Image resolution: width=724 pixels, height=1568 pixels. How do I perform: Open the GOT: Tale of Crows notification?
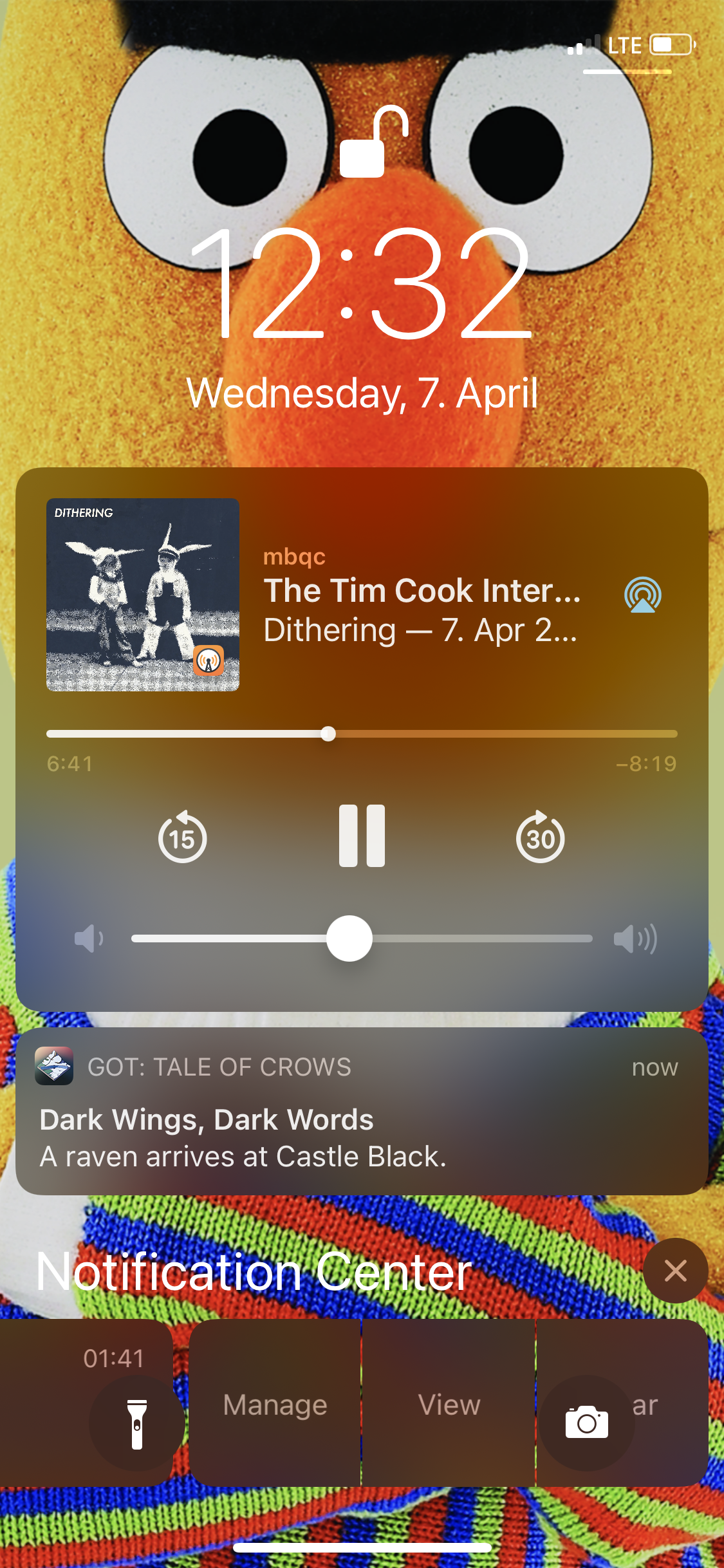pos(362,1112)
